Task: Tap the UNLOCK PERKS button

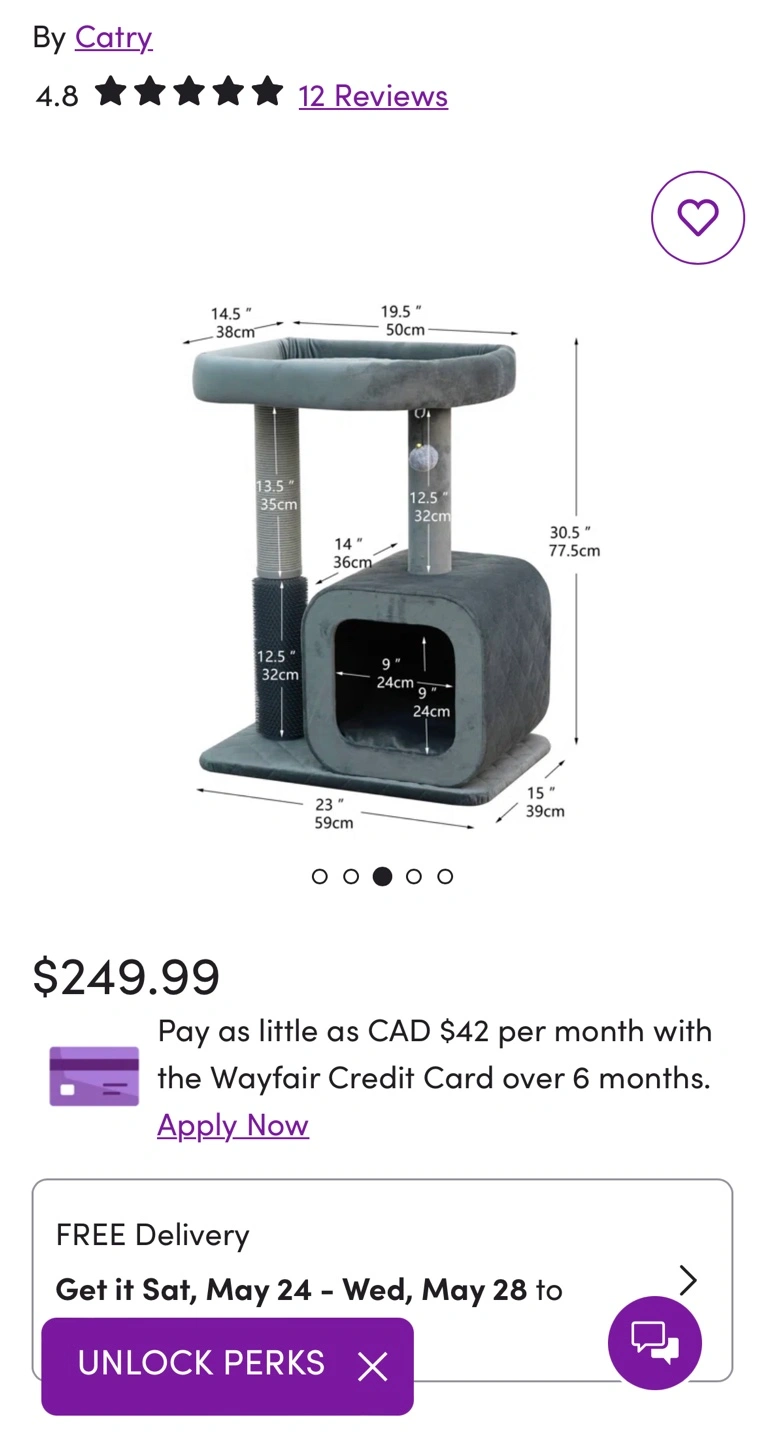Action: tap(201, 1364)
